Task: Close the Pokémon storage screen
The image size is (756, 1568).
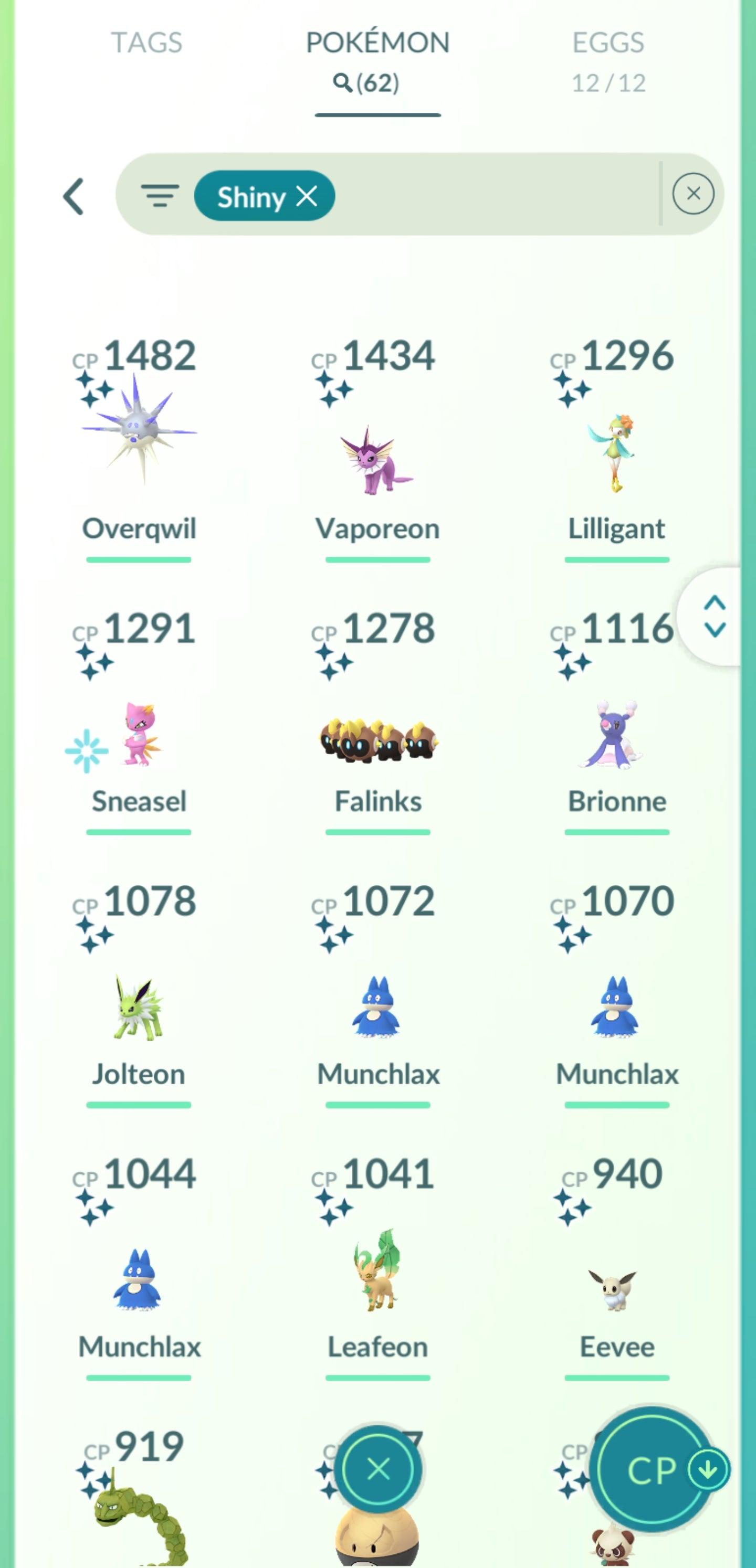Action: [379, 1470]
